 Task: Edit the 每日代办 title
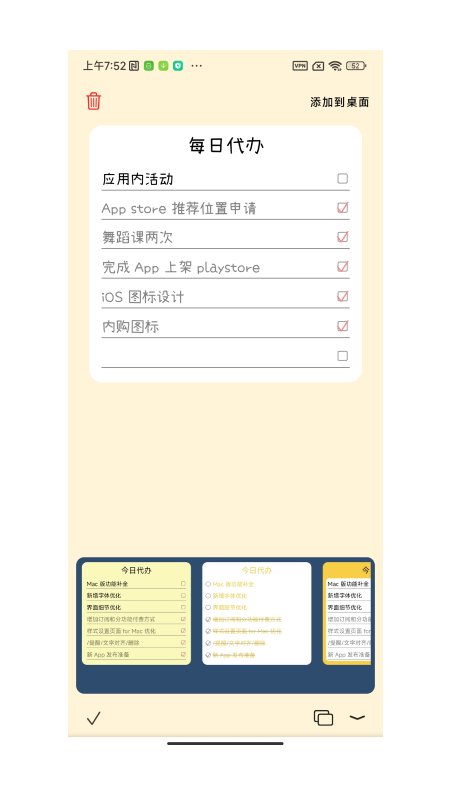click(226, 145)
